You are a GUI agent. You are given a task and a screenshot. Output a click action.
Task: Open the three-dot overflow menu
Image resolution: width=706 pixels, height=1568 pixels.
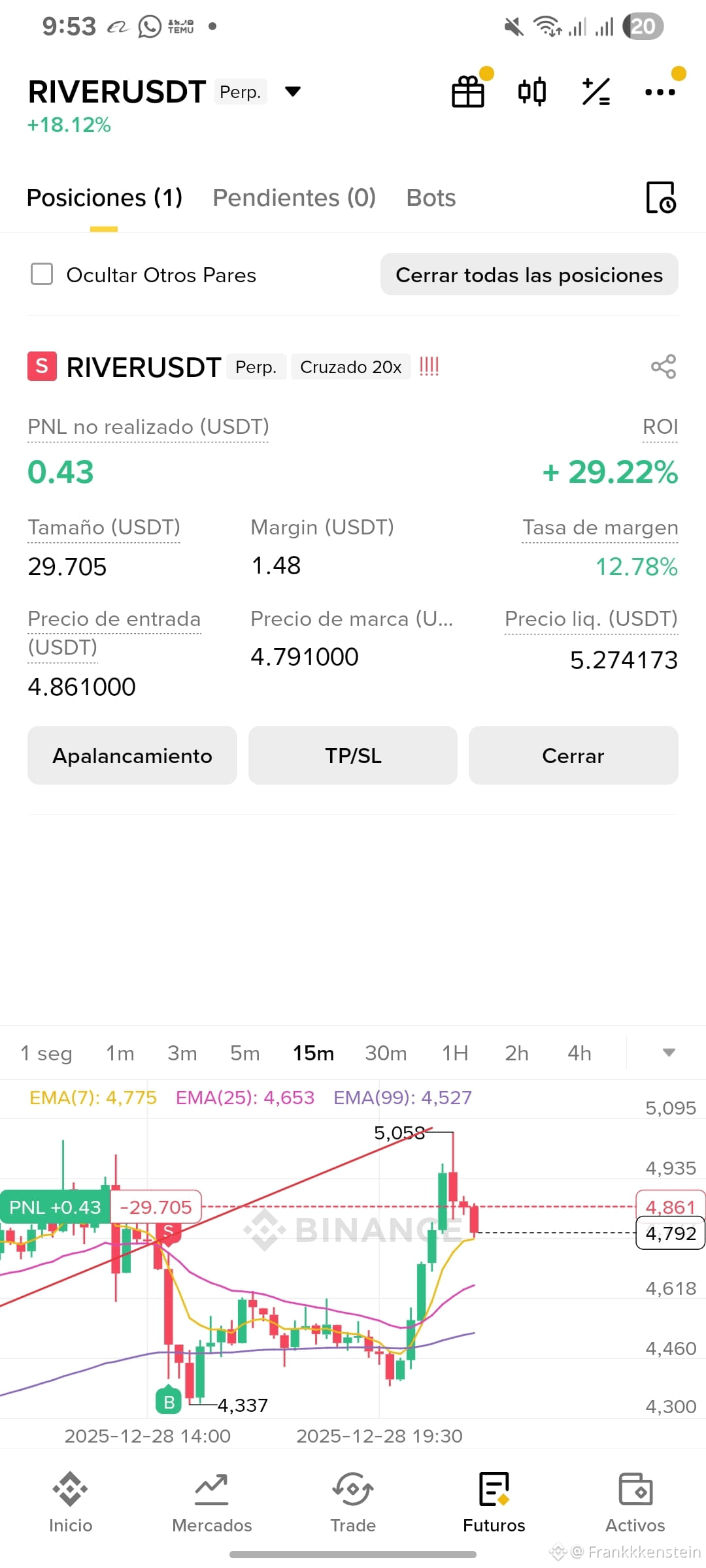click(x=660, y=92)
